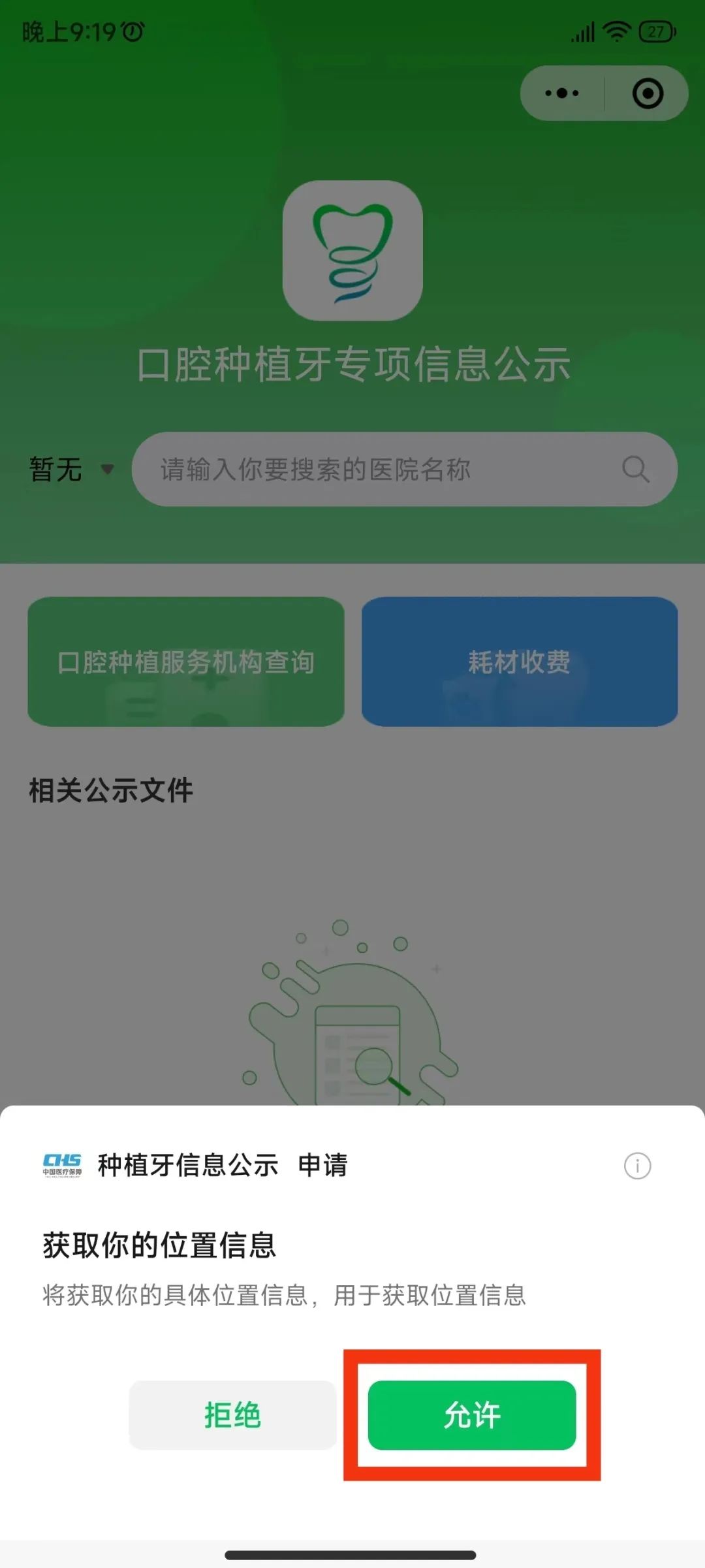Deny location request with 拒绝
Viewport: 705px width, 1568px height.
[x=232, y=1415]
